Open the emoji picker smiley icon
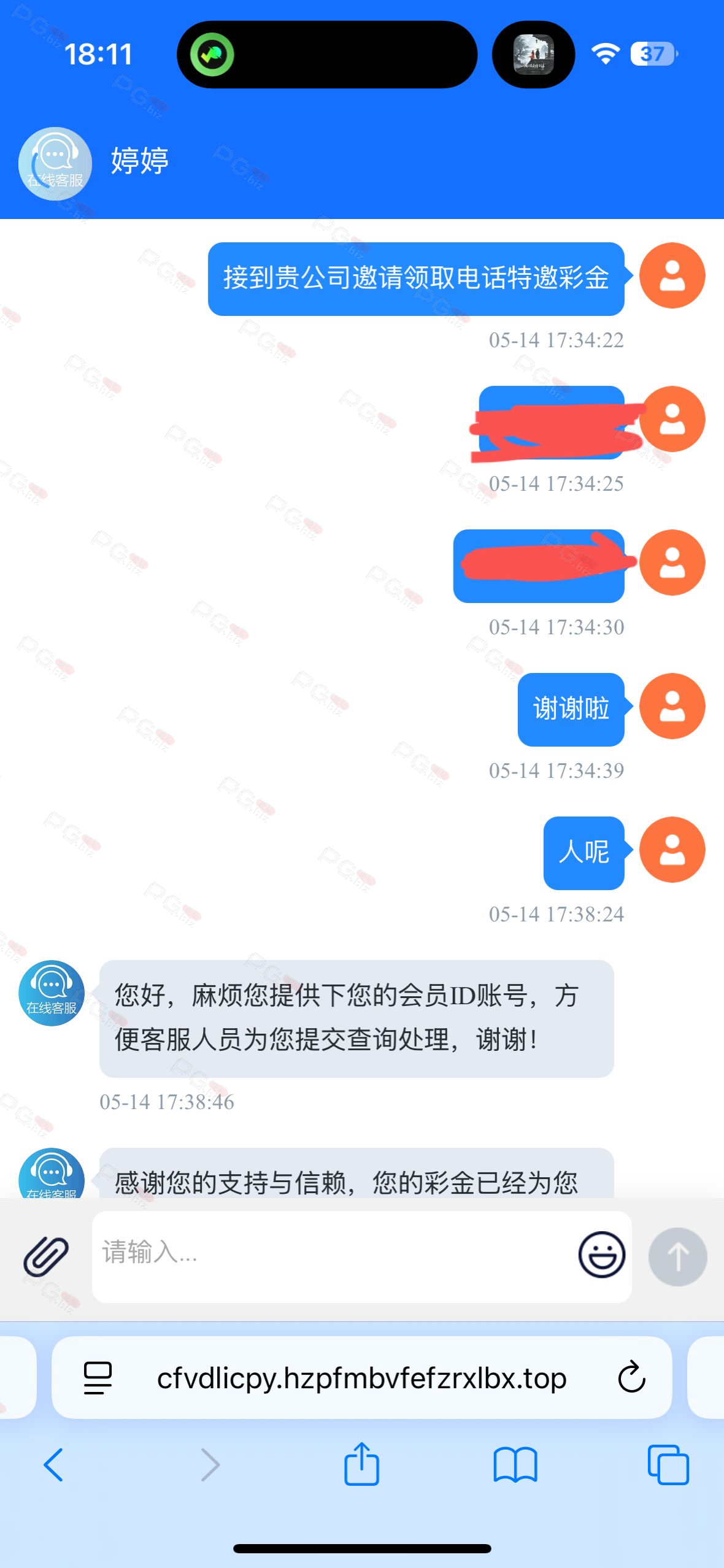 601,1255
